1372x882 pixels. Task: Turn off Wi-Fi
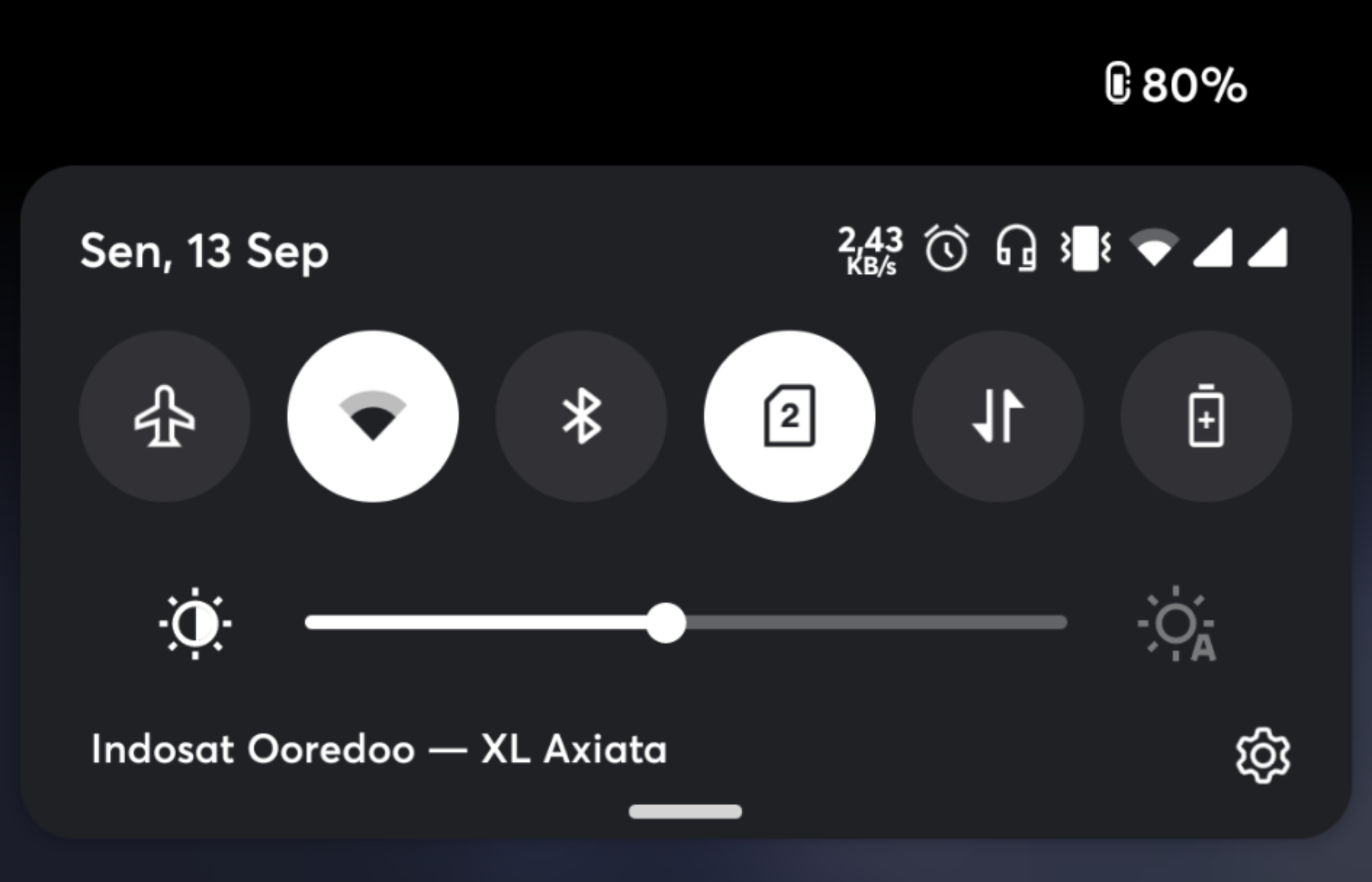373,416
